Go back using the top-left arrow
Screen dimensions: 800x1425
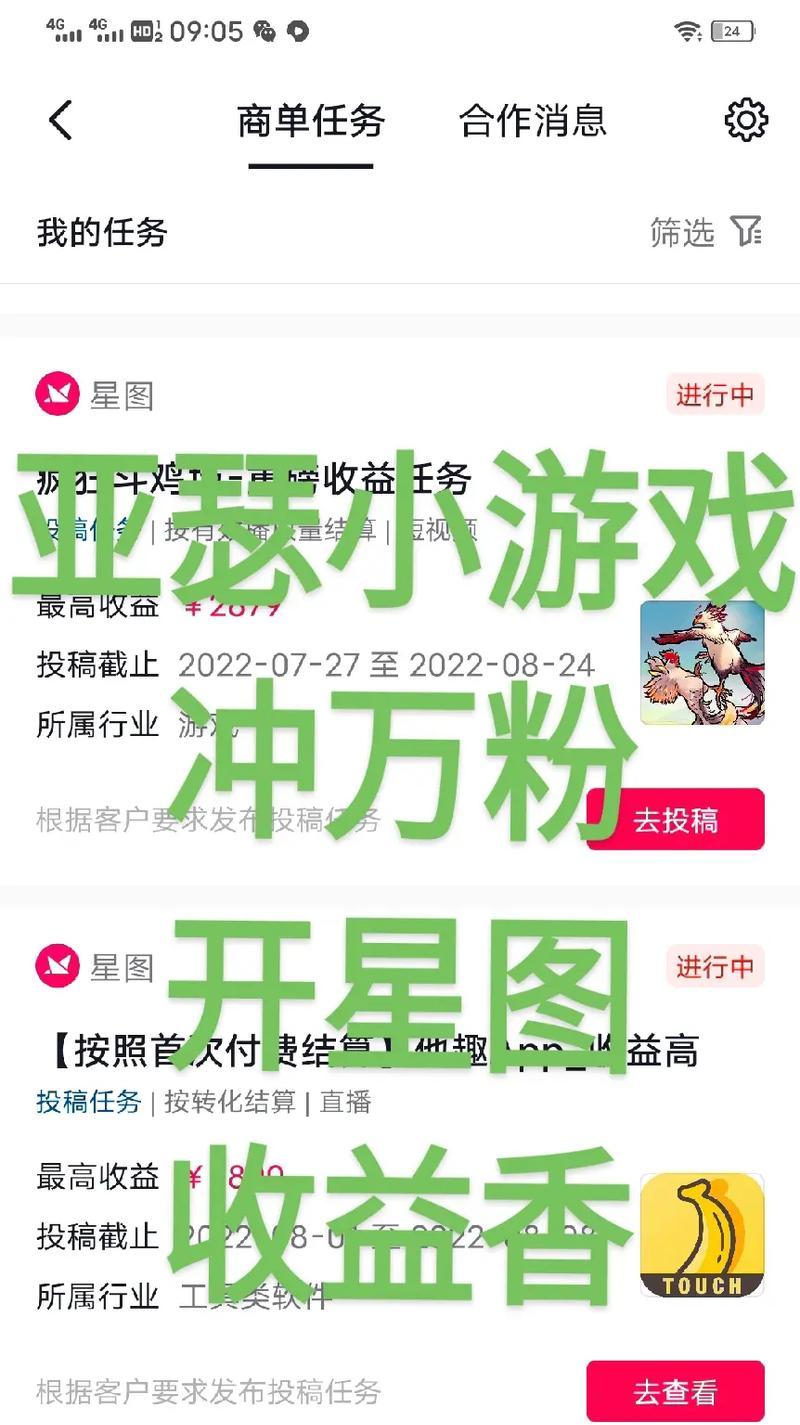pyautogui.click(x=60, y=121)
